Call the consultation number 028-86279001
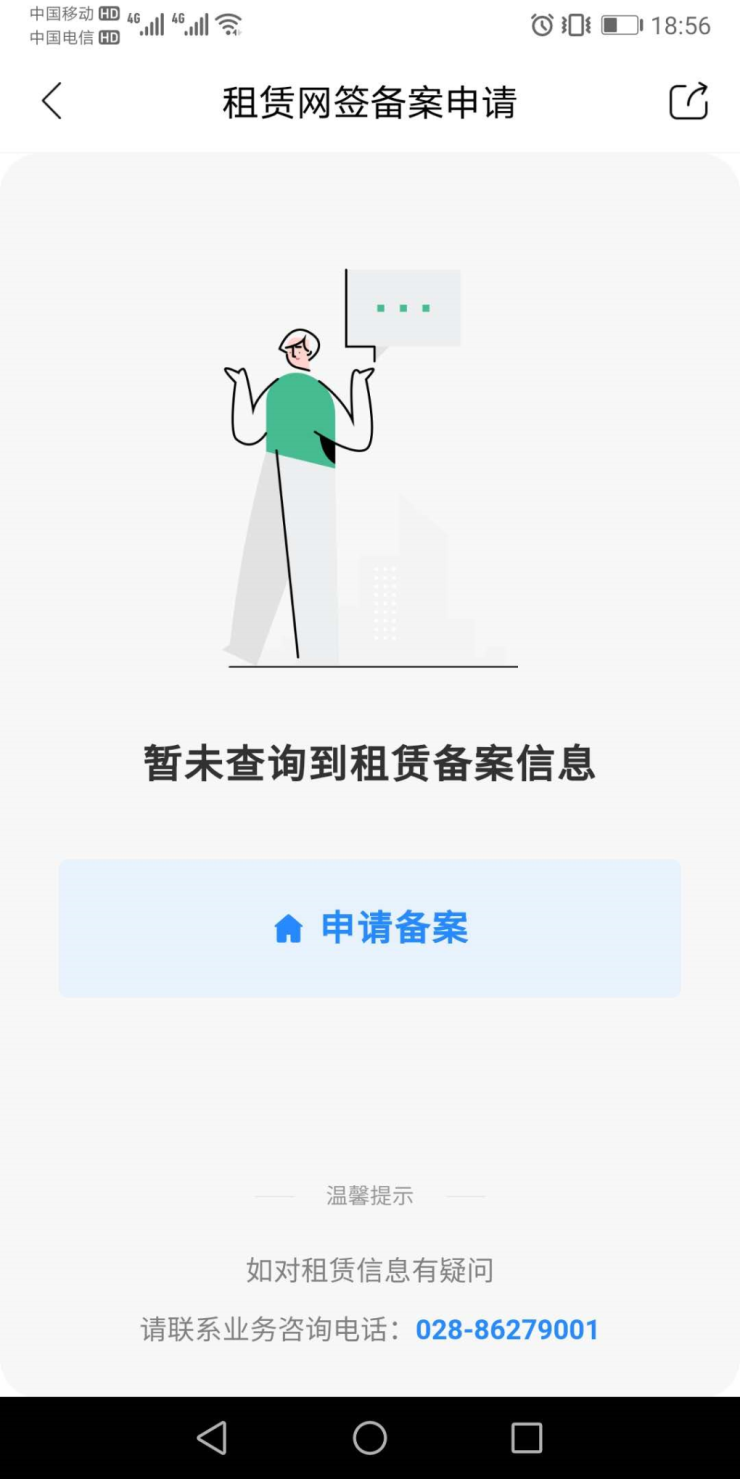The height and width of the screenshot is (1479, 740). [507, 1329]
